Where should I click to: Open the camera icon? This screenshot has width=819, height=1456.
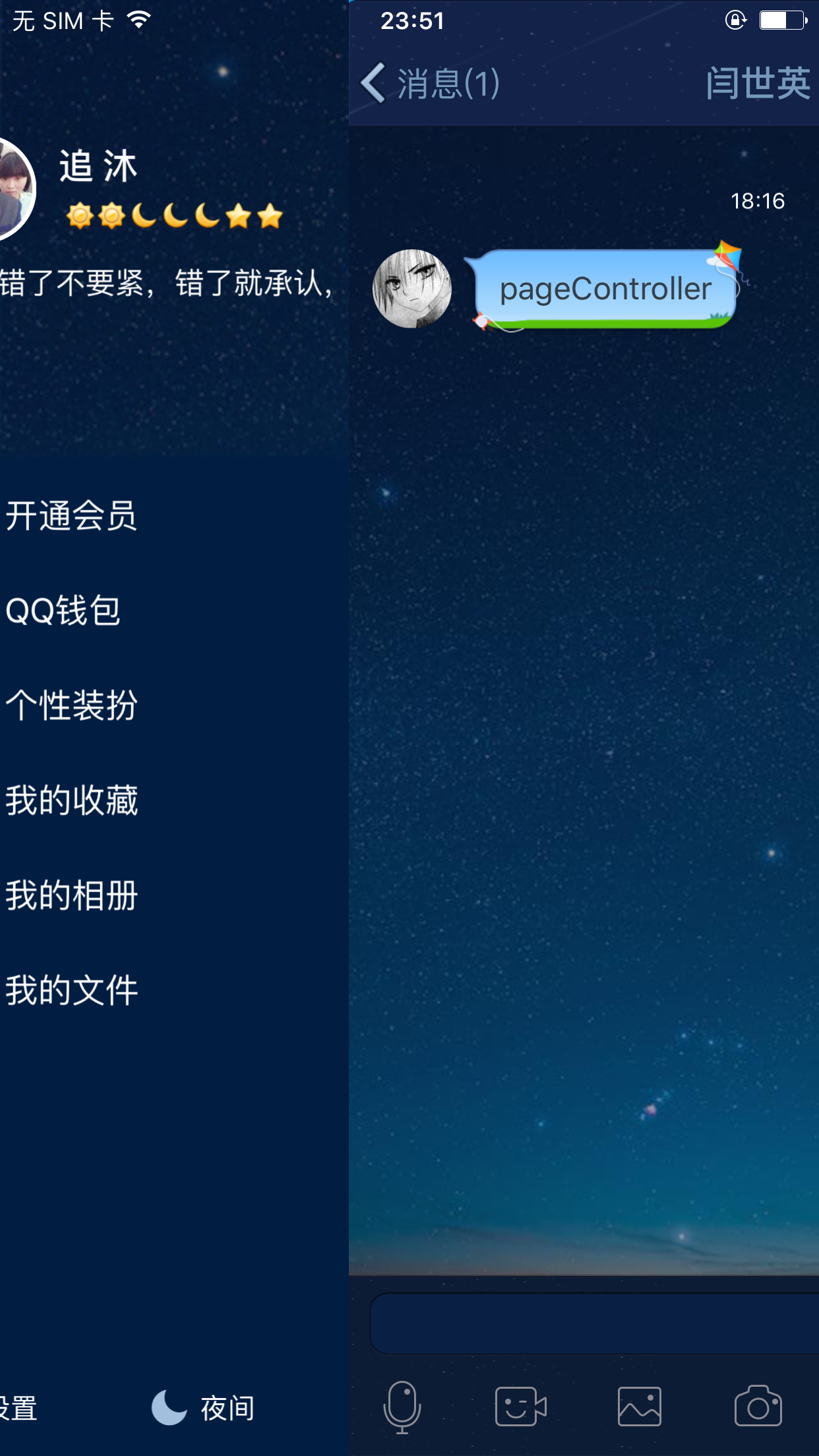(758, 1407)
